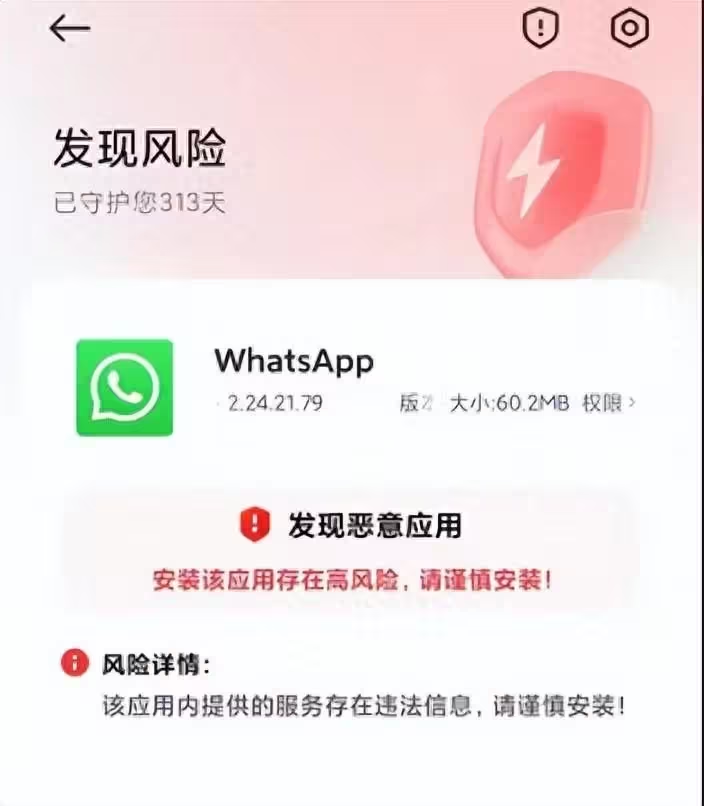View WhatsApp permissions (权限)
Viewport: 704px width, 806px height.
tap(609, 403)
